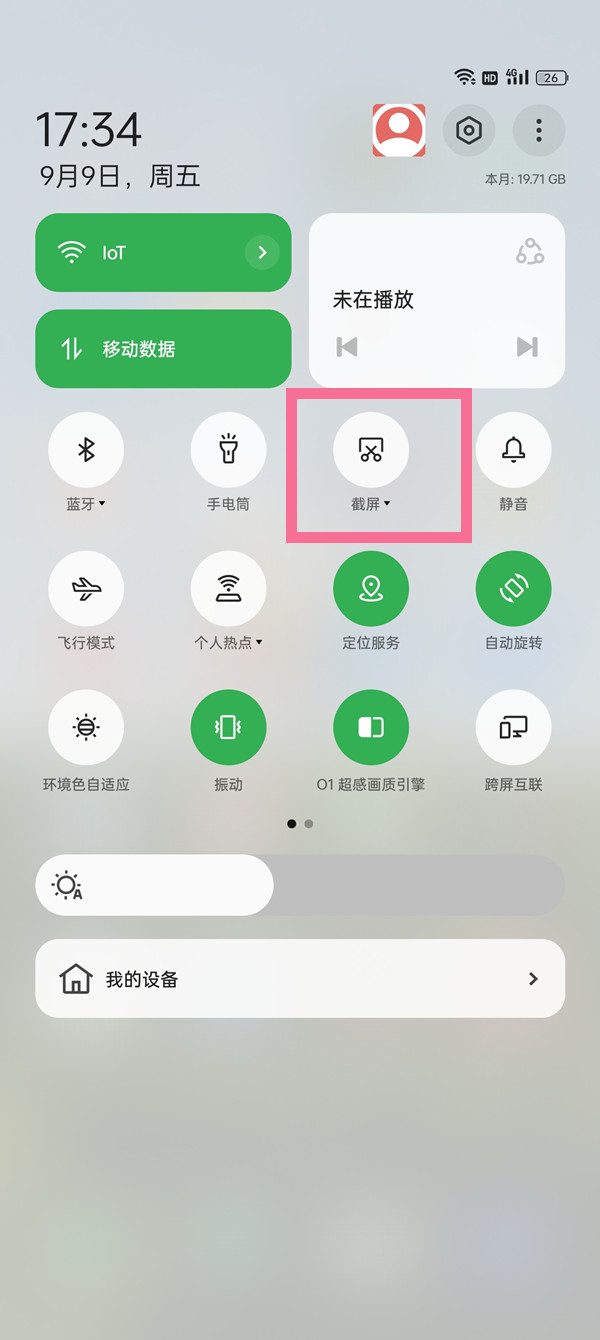This screenshot has width=600, height=1340.
Task: Open the three-dot overflow menu
Action: (539, 130)
